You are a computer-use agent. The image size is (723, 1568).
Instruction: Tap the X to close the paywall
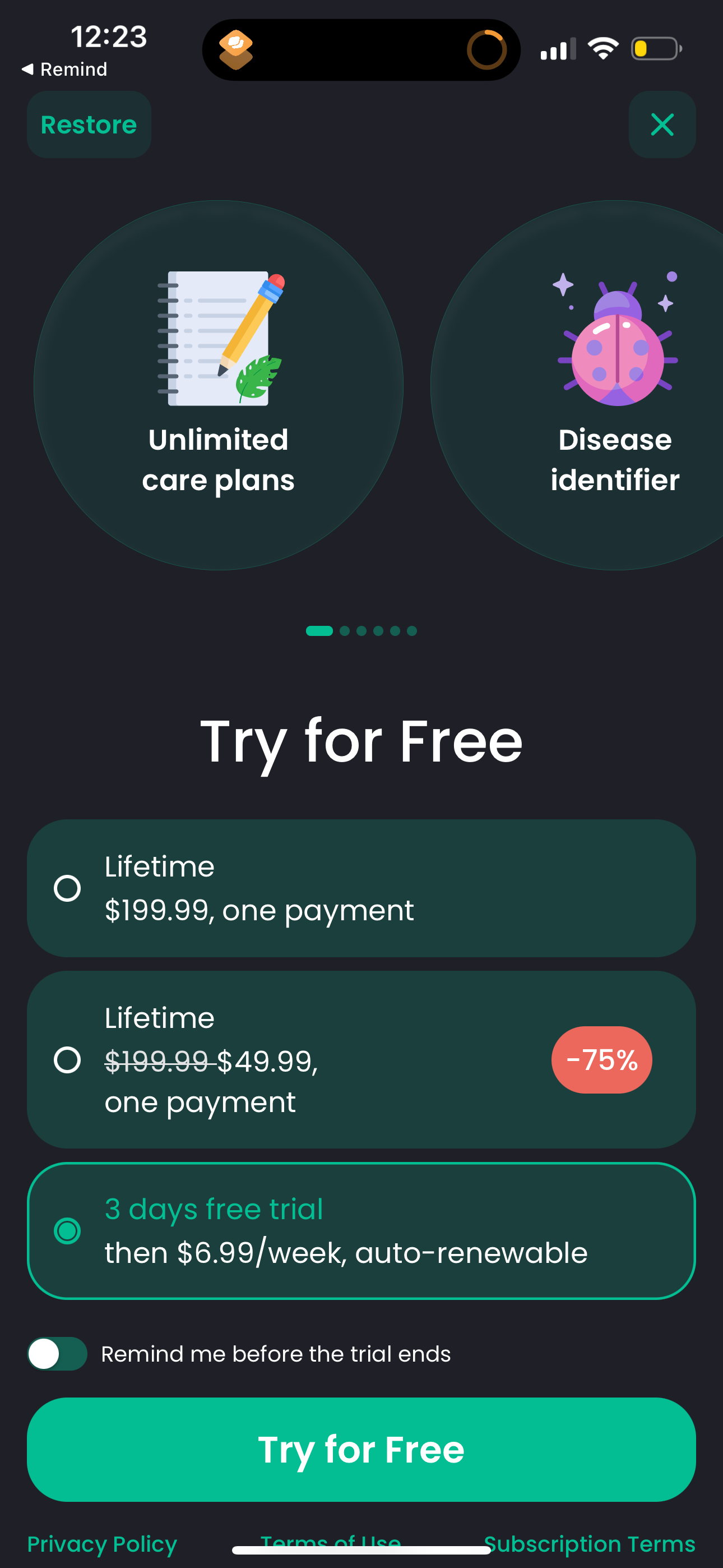point(661,125)
